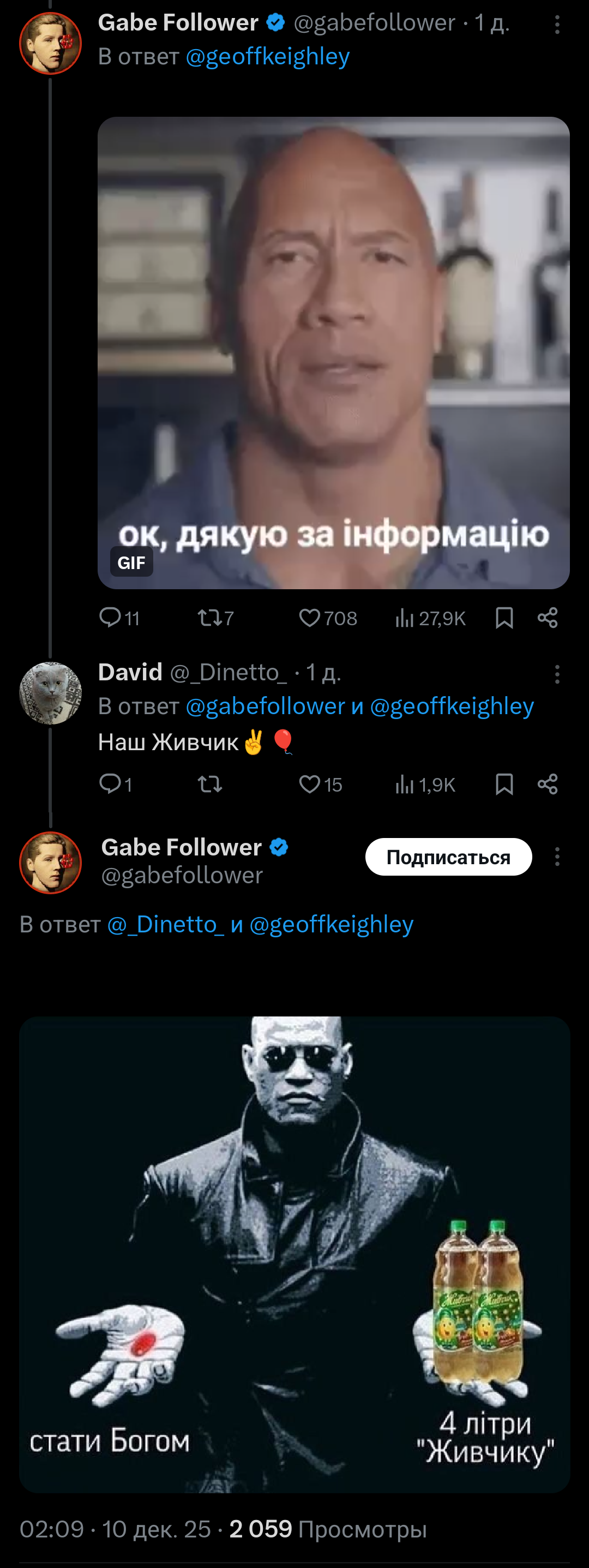The width and height of the screenshot is (589, 1568).
Task: Share David's "Наш Живчик" comment
Action: tap(548, 784)
